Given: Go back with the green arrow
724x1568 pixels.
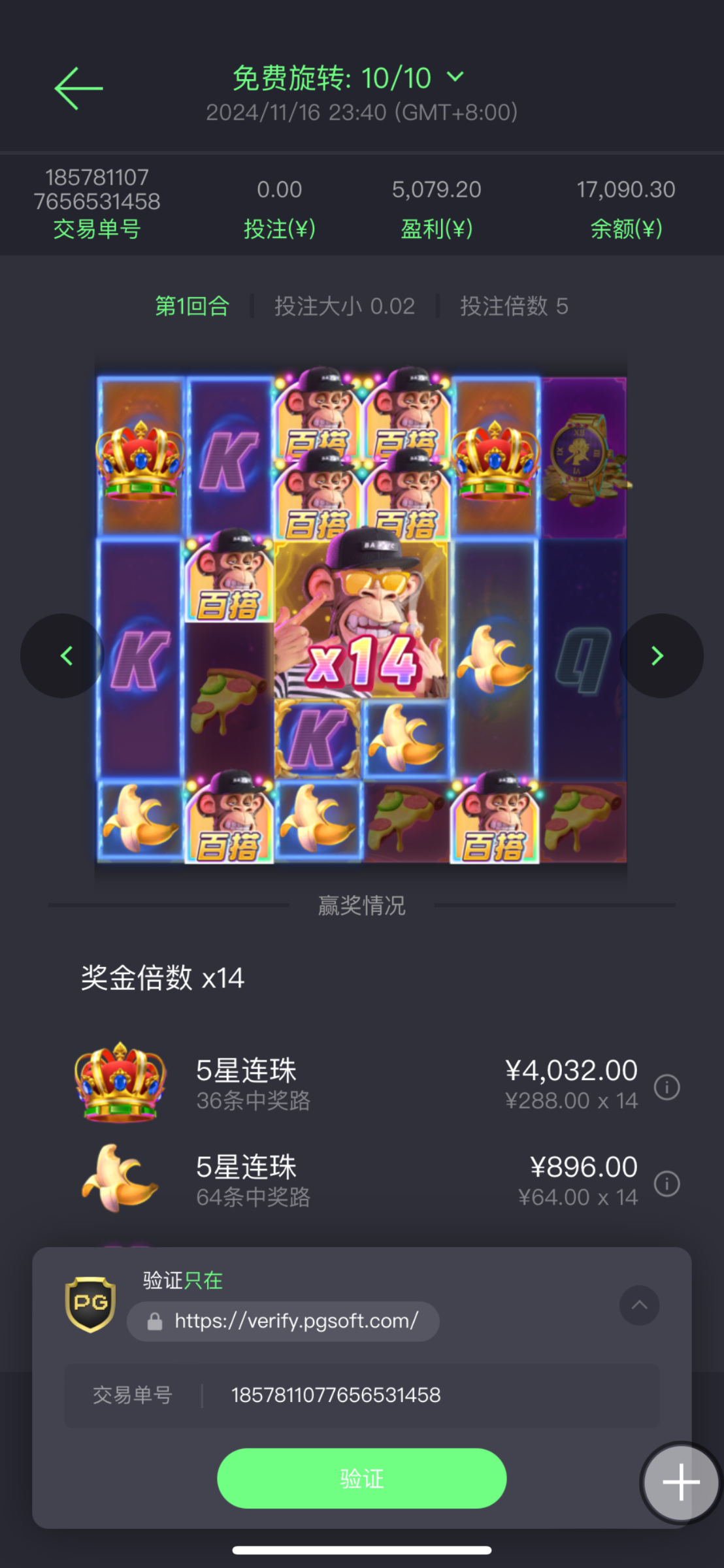Looking at the screenshot, I should click(78, 88).
